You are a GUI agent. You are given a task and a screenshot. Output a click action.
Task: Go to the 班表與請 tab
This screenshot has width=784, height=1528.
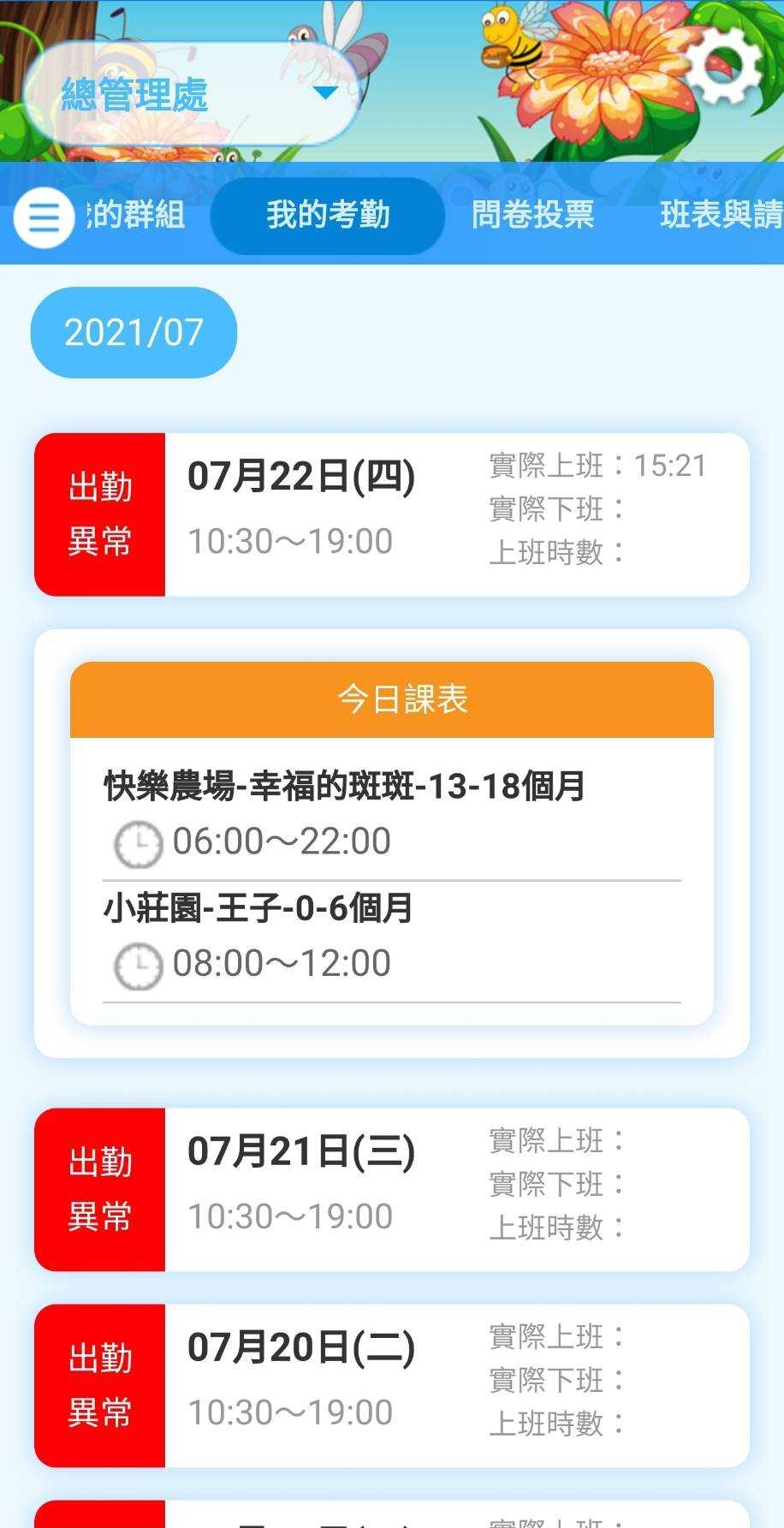(721, 215)
